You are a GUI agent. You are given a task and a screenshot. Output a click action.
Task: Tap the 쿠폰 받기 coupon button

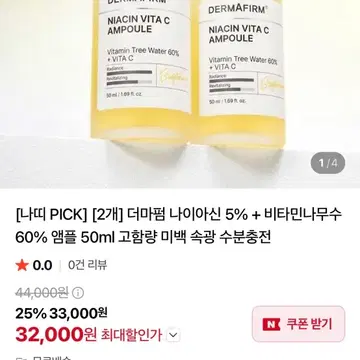298,324
